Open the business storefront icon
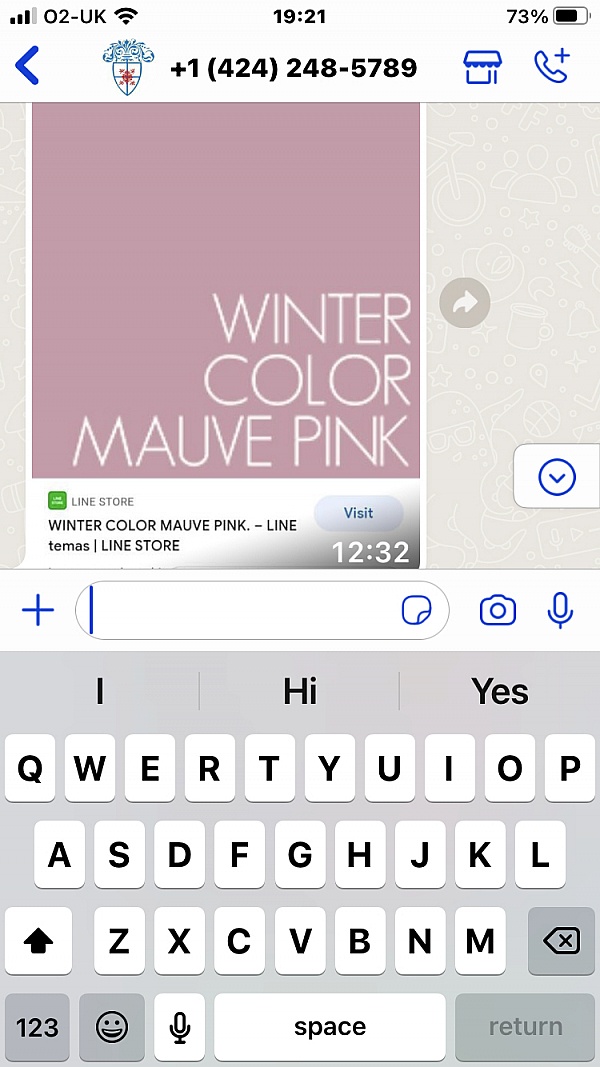 [x=482, y=67]
